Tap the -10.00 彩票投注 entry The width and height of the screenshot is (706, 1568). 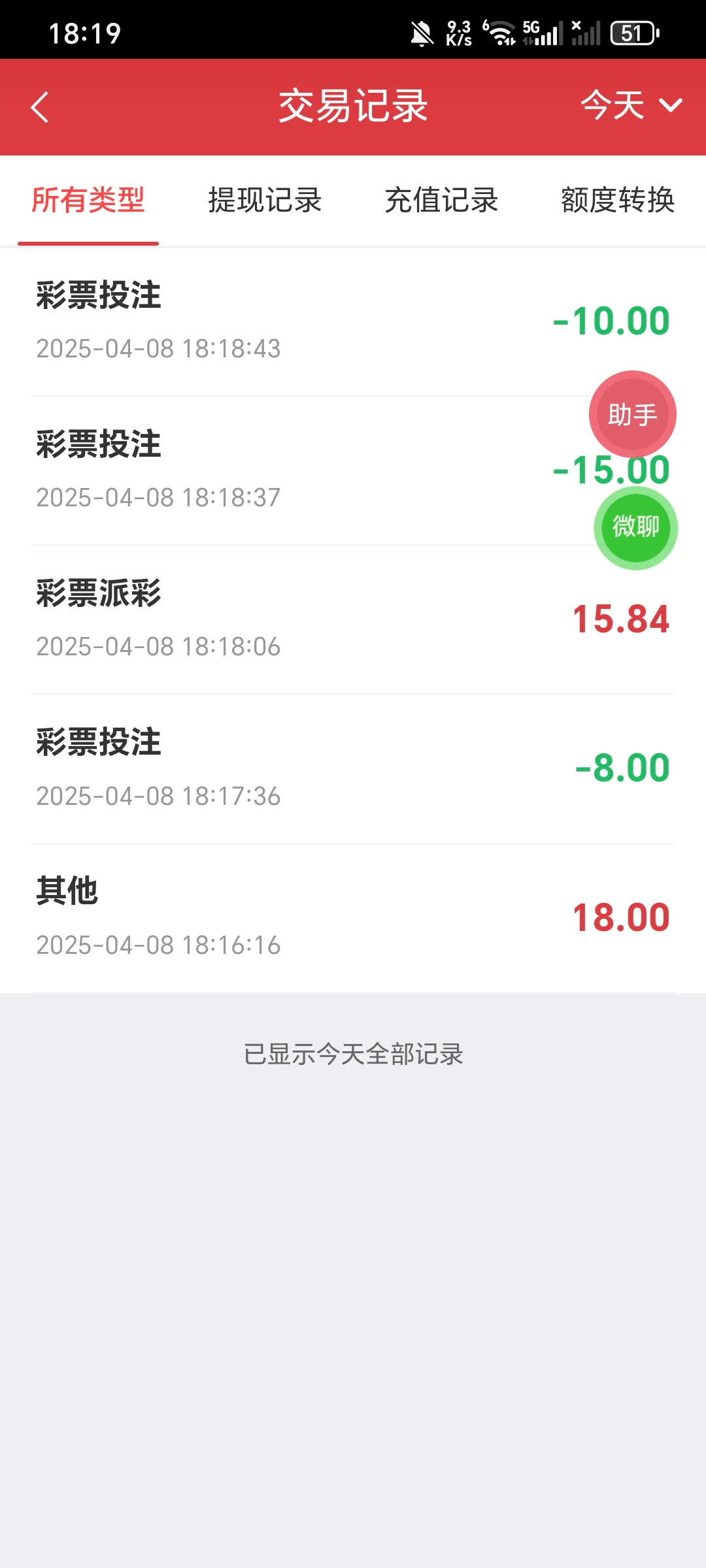pos(261,320)
